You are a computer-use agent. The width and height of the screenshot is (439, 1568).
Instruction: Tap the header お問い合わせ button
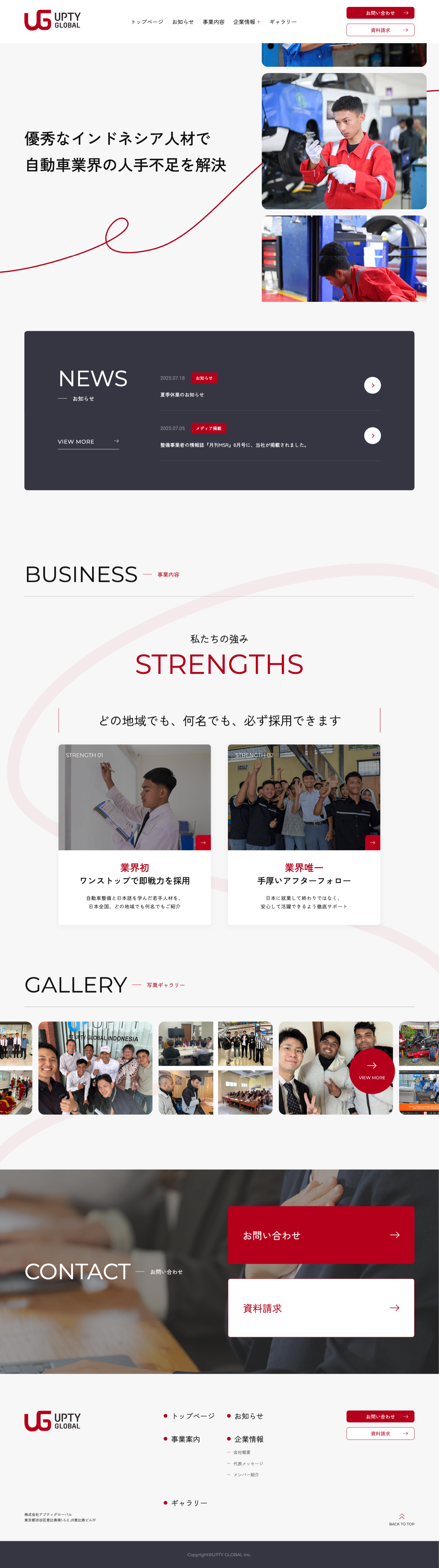pos(380,13)
